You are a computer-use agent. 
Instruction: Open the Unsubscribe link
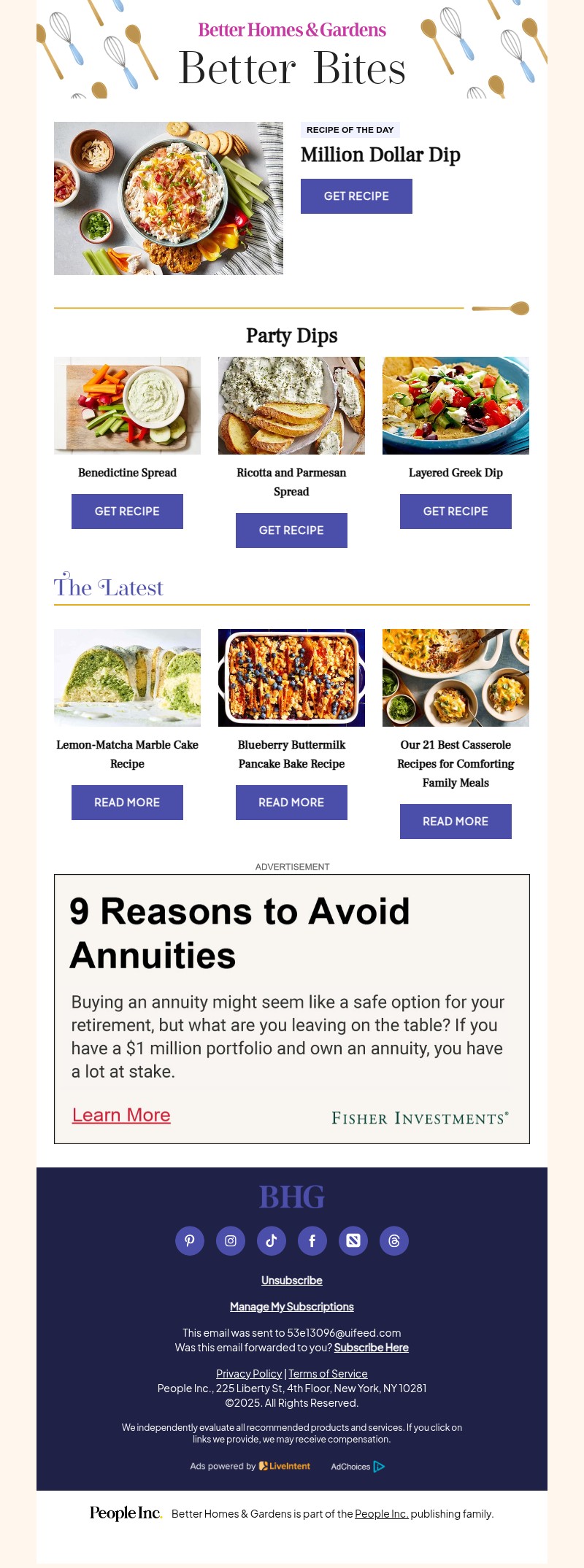coord(291,1280)
